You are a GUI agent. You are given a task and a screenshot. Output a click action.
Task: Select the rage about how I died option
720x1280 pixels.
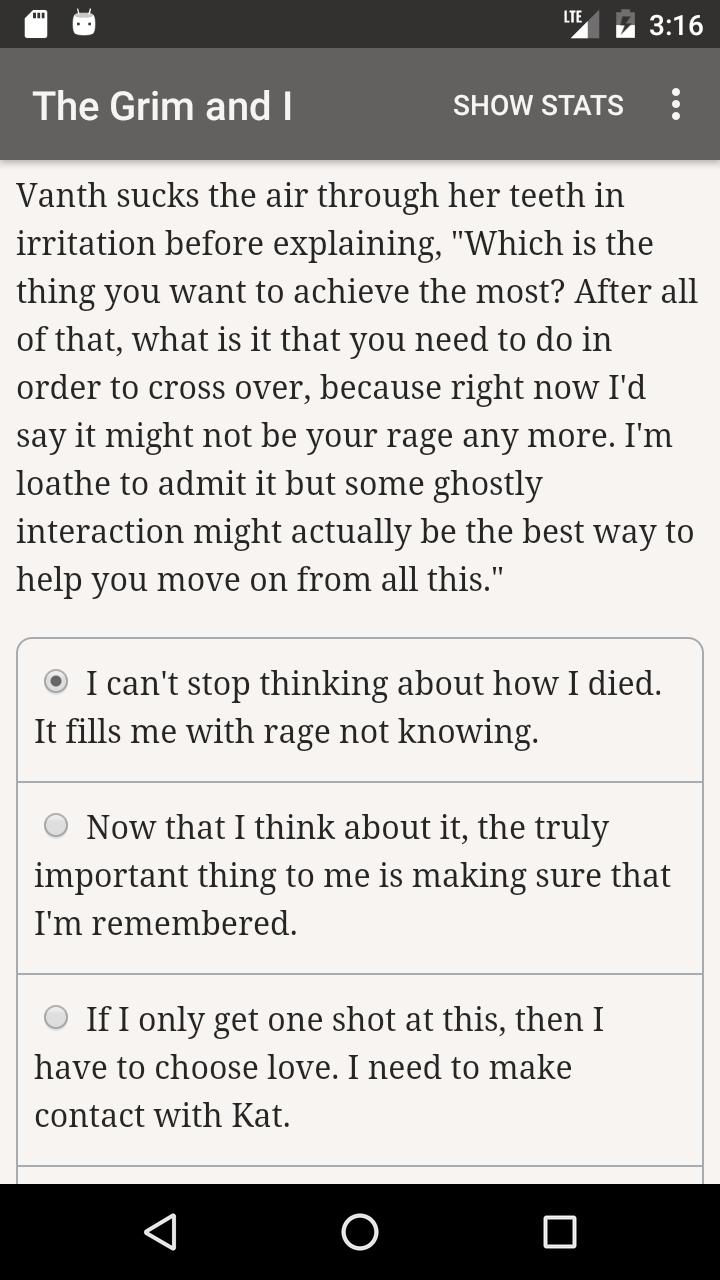click(360, 710)
